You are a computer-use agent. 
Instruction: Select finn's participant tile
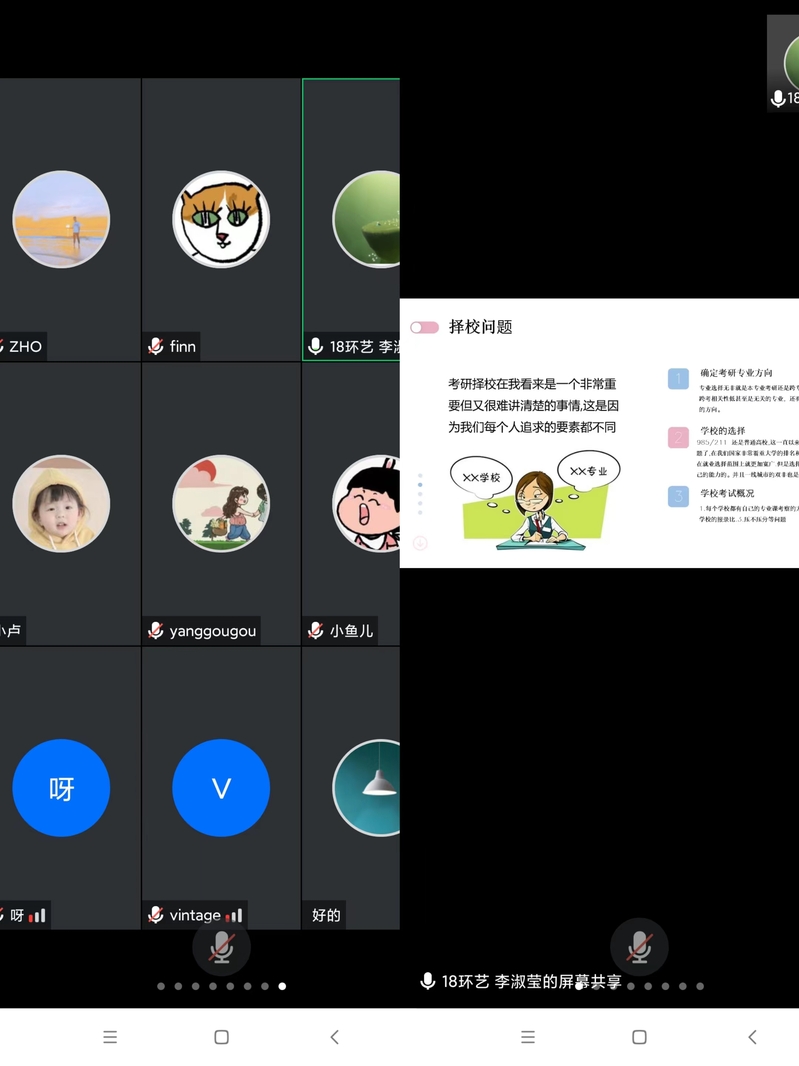[221, 220]
